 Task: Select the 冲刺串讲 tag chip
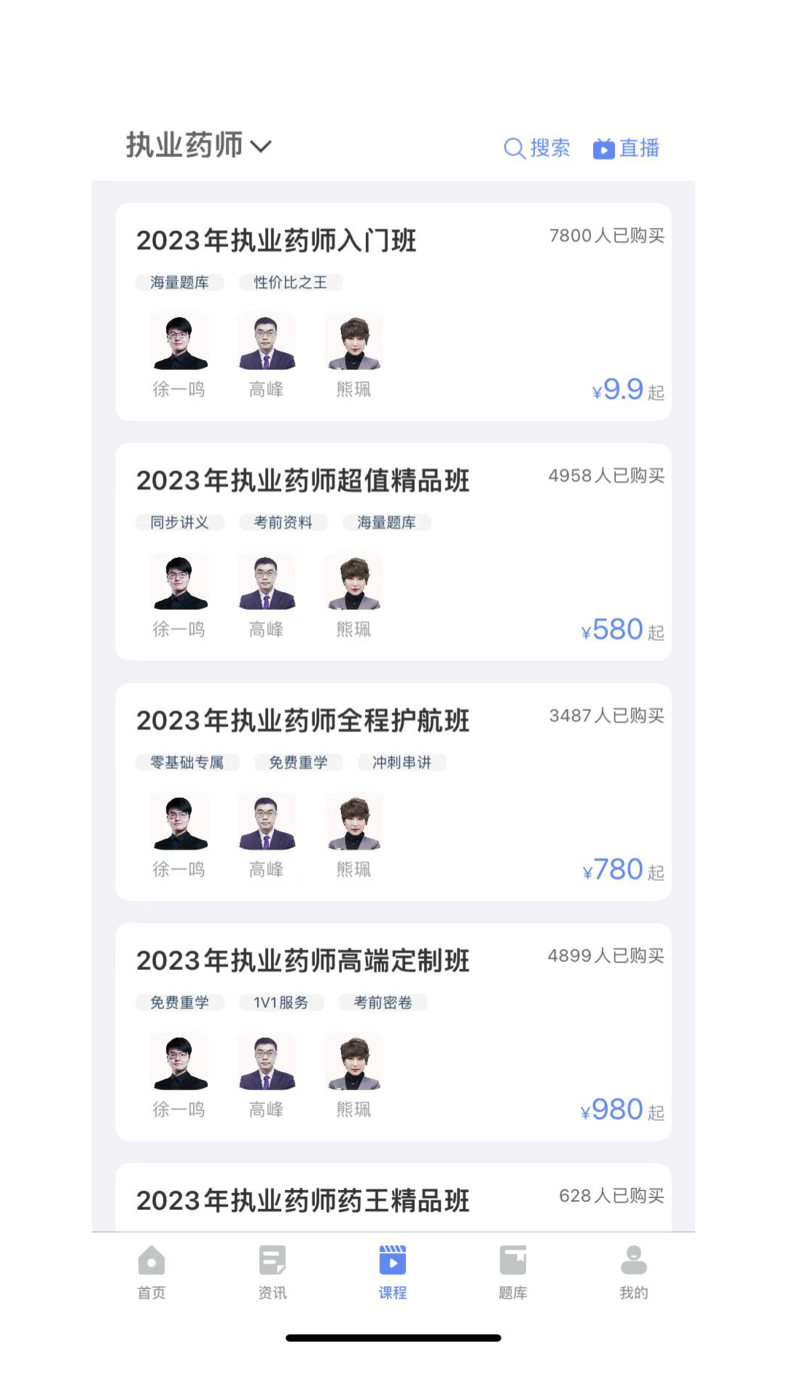click(401, 762)
